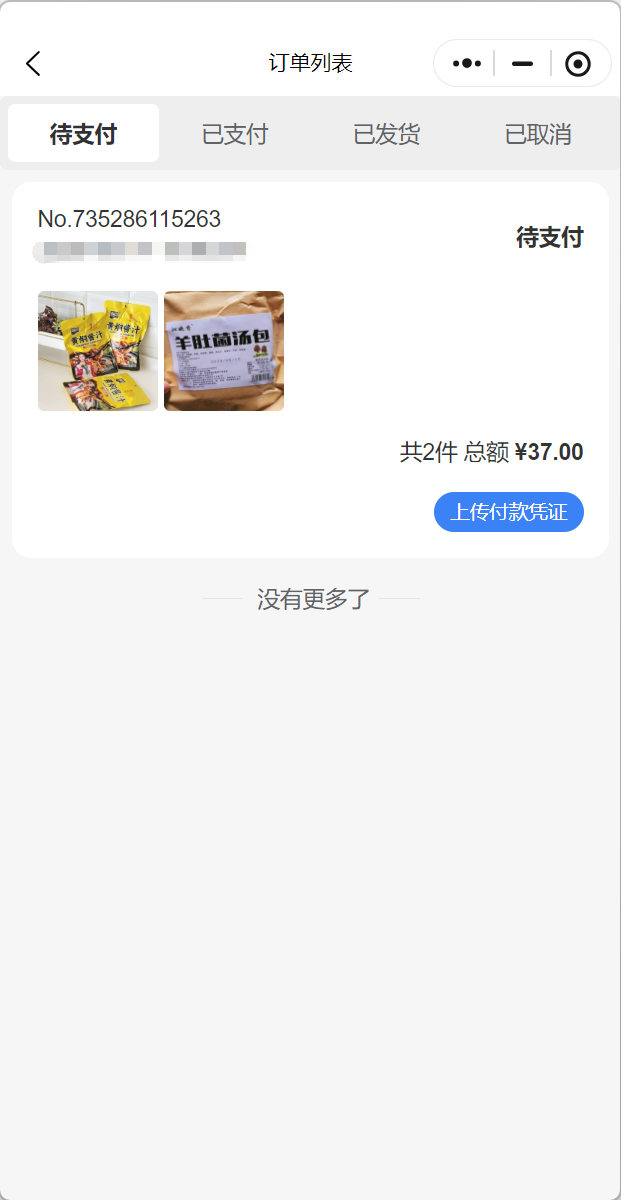Minimize the mini program
The height and width of the screenshot is (1200, 621).
click(522, 64)
